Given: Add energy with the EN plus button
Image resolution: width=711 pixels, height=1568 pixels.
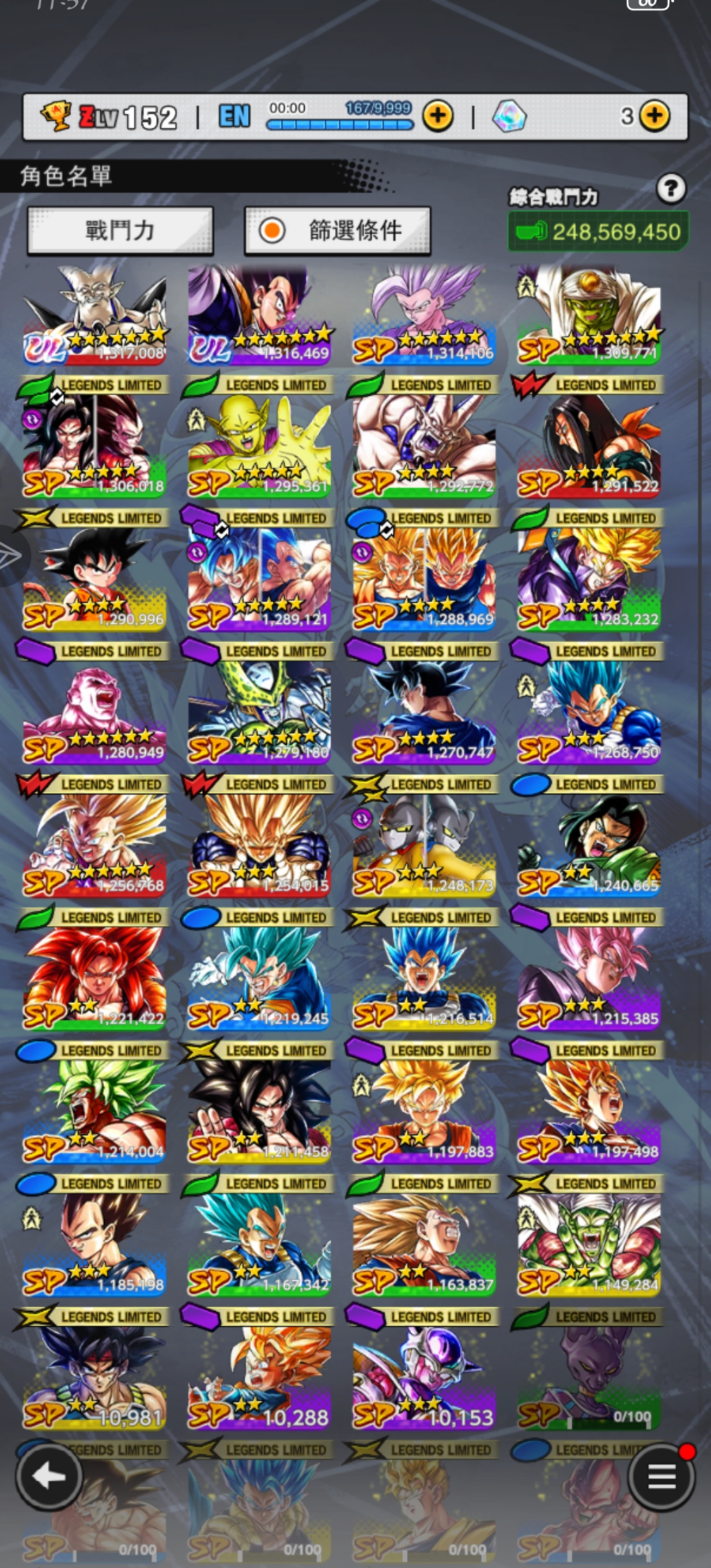Looking at the screenshot, I should 438,116.
